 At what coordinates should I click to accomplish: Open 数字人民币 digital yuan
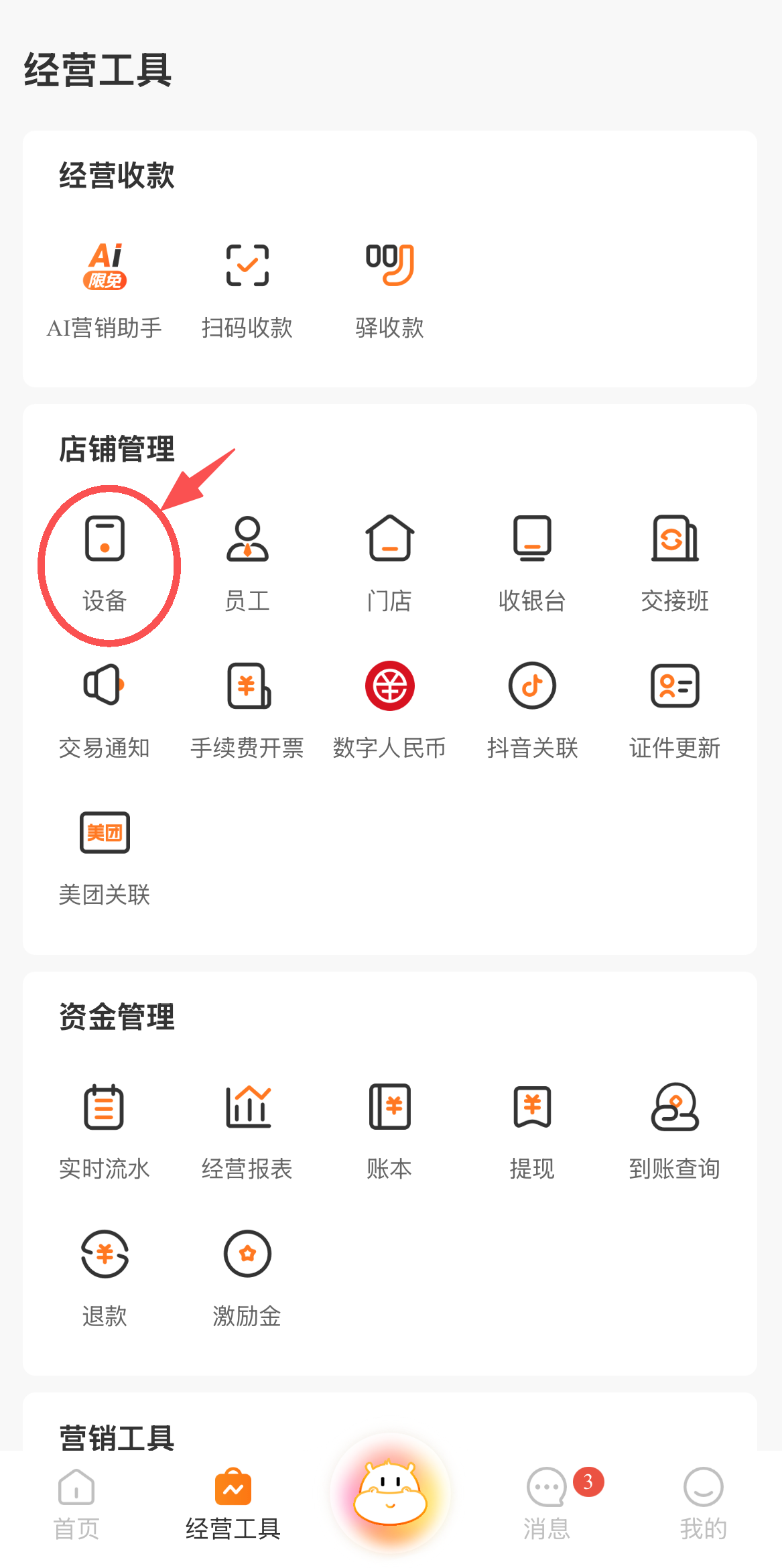pyautogui.click(x=390, y=710)
